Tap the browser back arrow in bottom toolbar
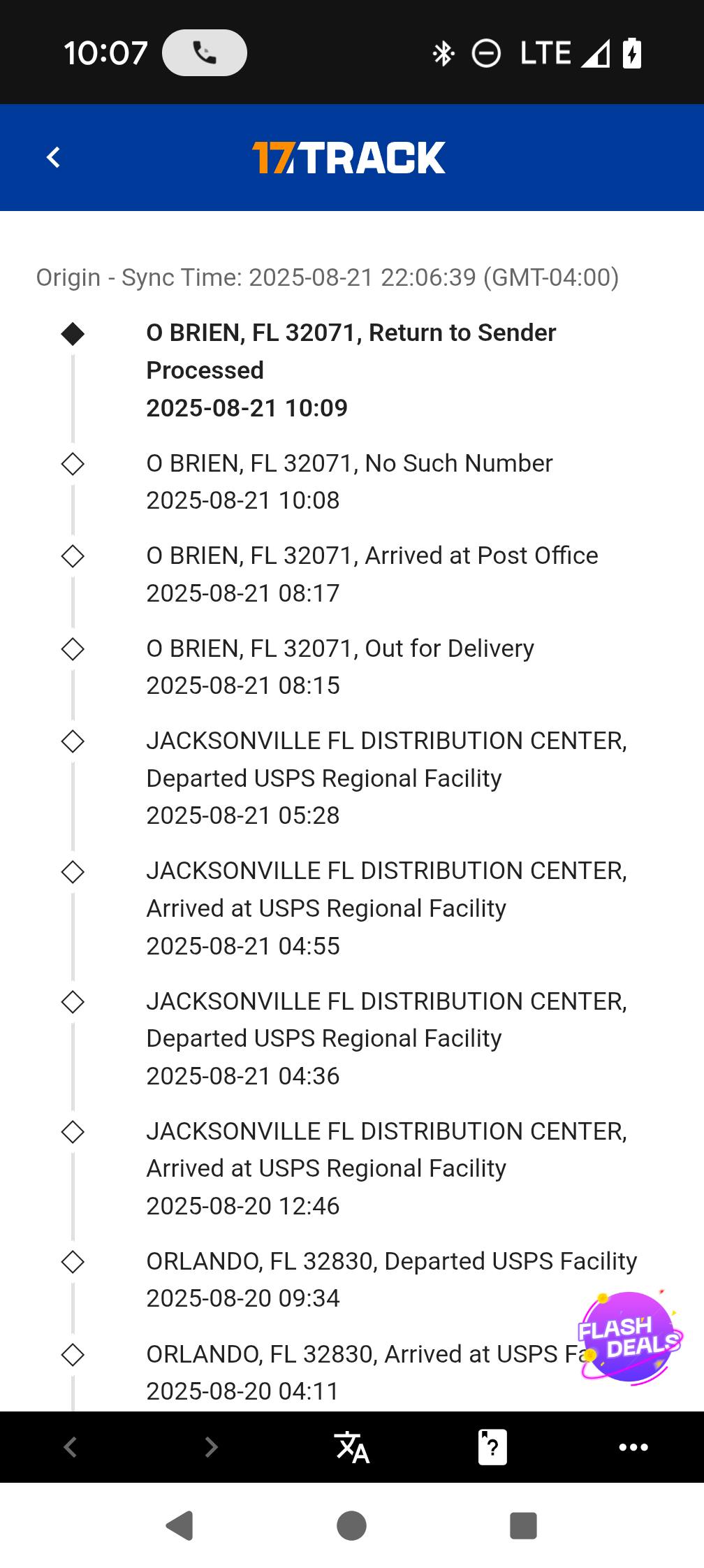Screen dimensions: 704x1568 [70, 1446]
